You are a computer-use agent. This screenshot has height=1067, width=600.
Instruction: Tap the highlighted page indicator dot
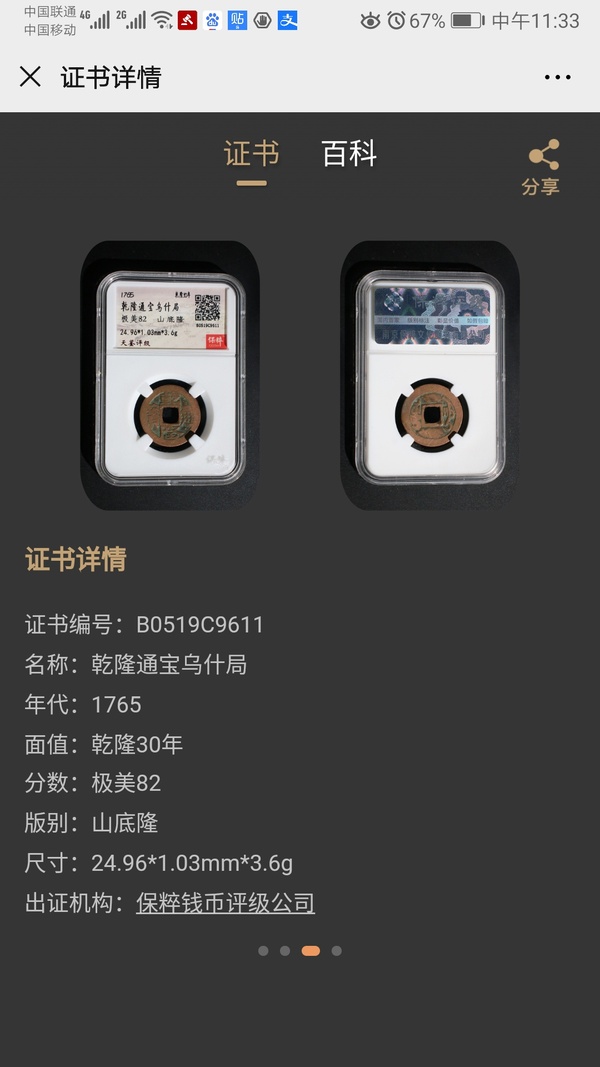[x=310, y=951]
